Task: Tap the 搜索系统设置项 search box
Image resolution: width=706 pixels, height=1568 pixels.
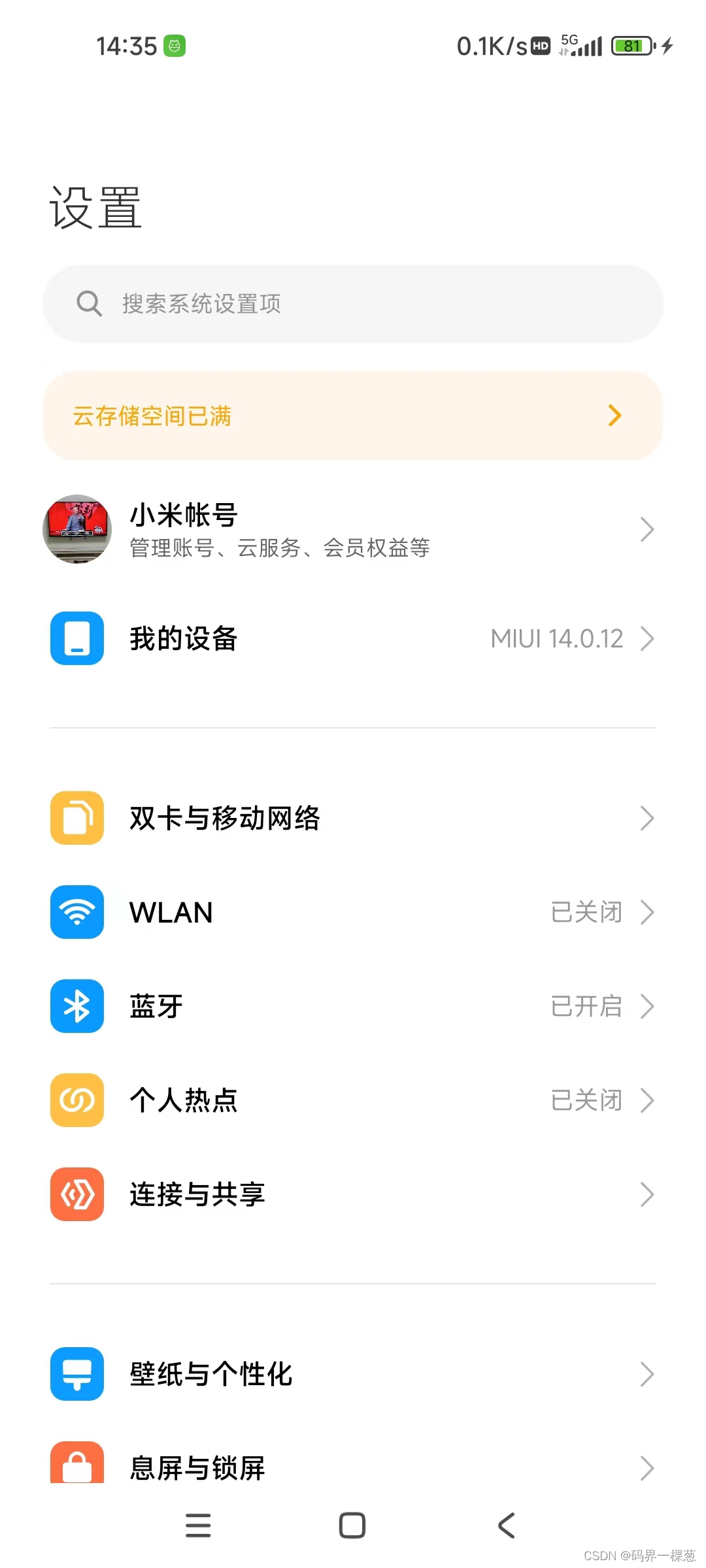Action: [x=353, y=304]
